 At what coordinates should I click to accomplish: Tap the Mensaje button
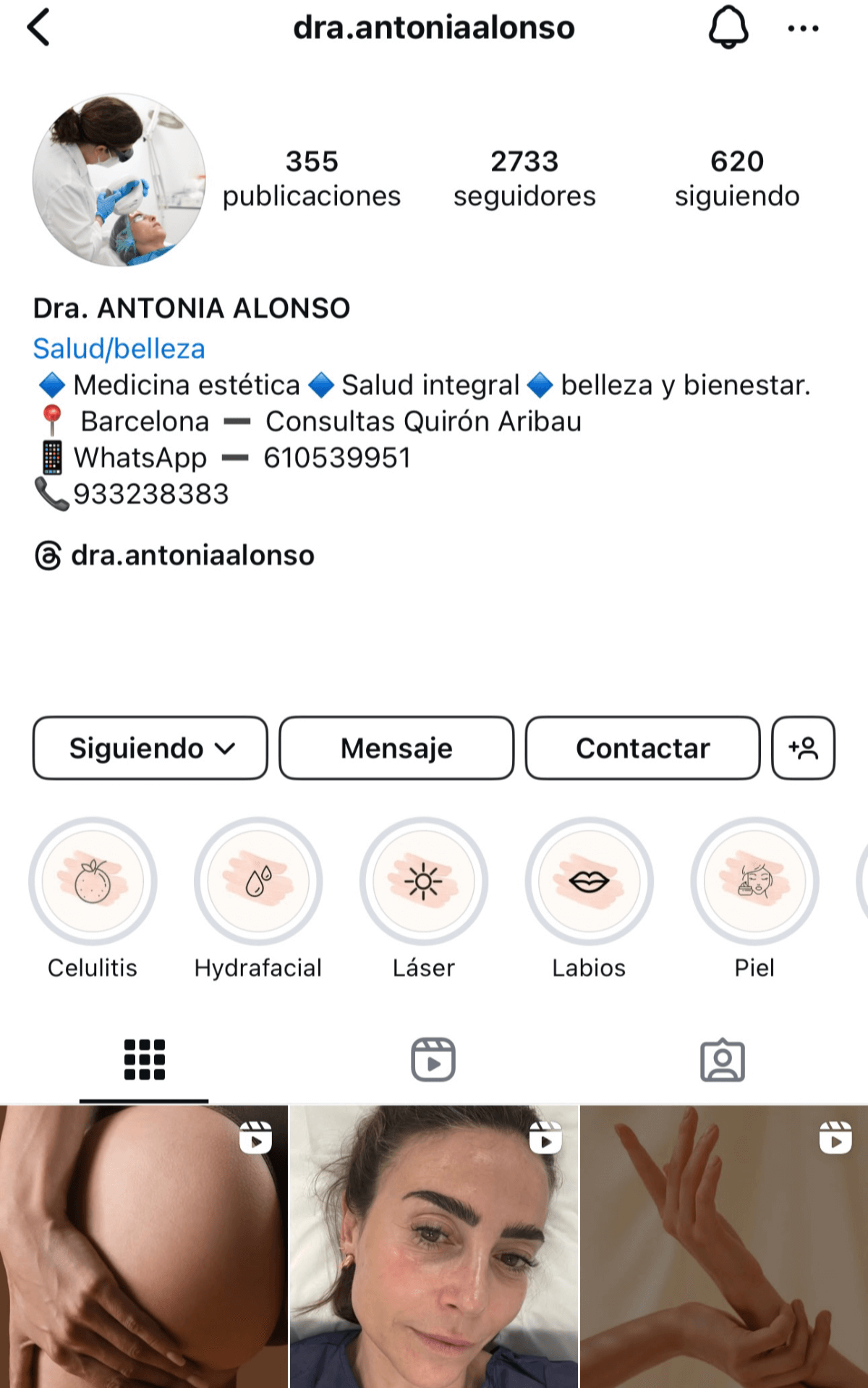pyautogui.click(x=396, y=748)
